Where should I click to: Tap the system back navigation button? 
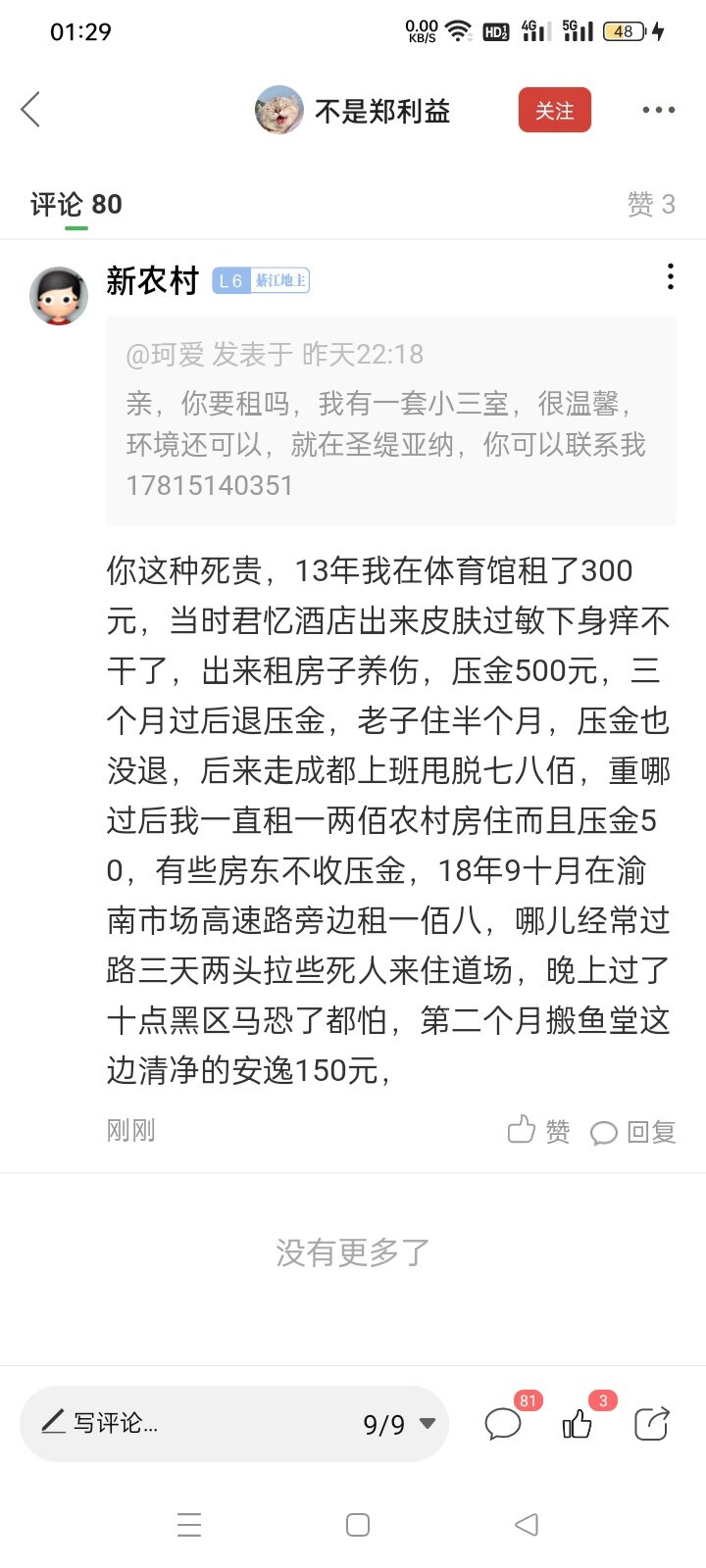(527, 1524)
